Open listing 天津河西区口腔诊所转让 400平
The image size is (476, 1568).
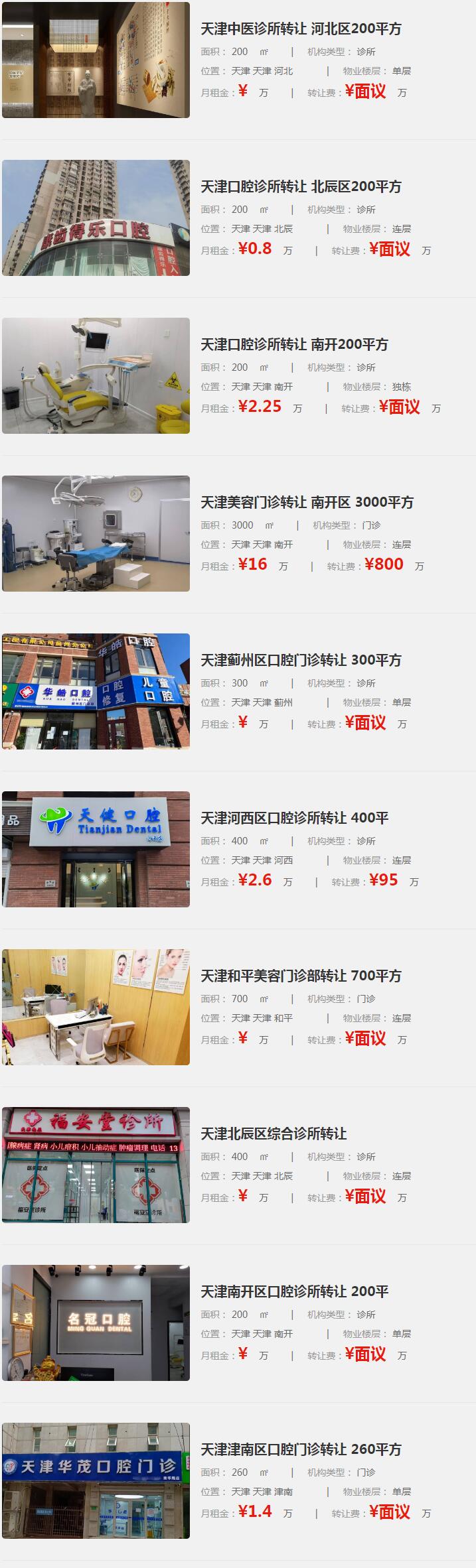(294, 818)
